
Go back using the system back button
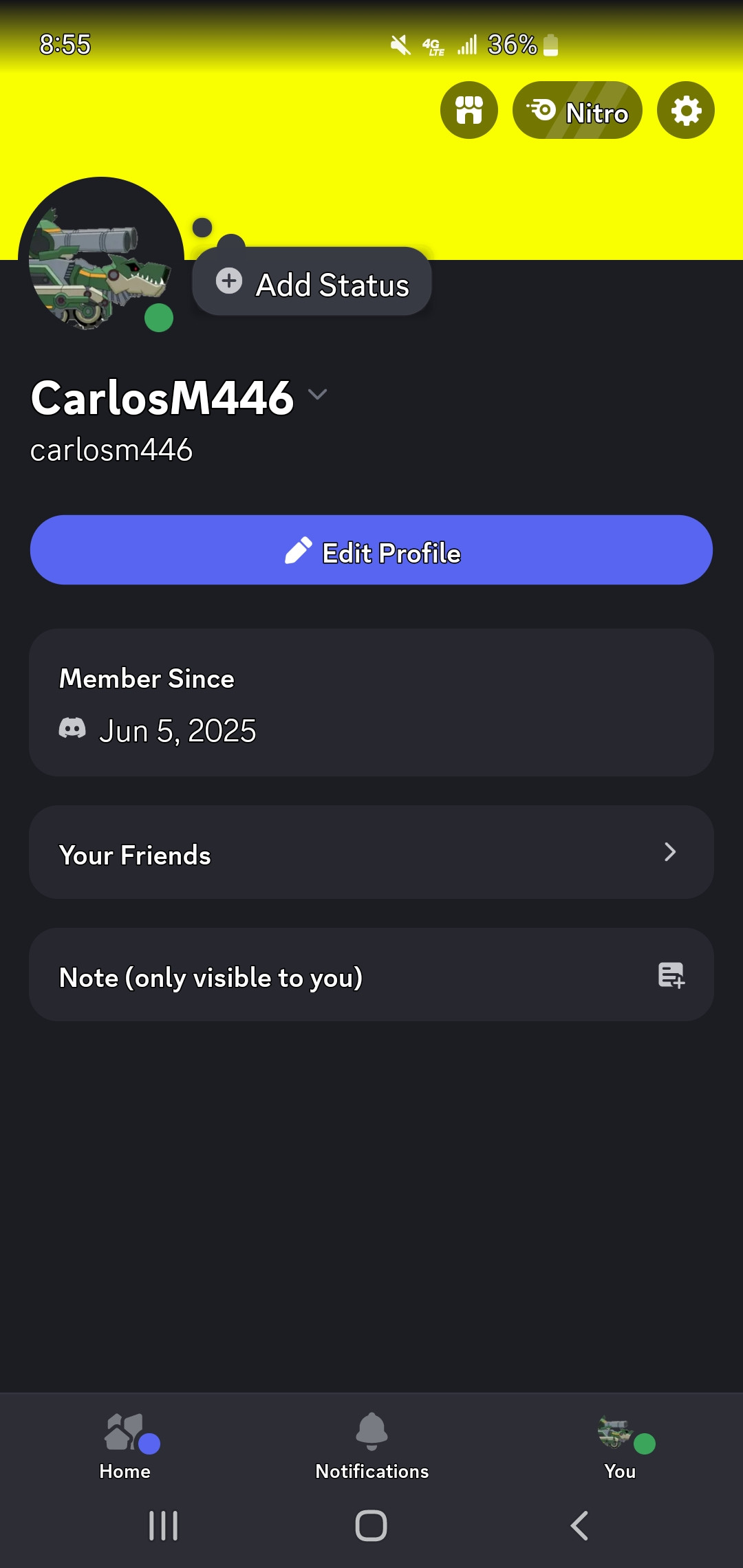pyautogui.click(x=579, y=1525)
